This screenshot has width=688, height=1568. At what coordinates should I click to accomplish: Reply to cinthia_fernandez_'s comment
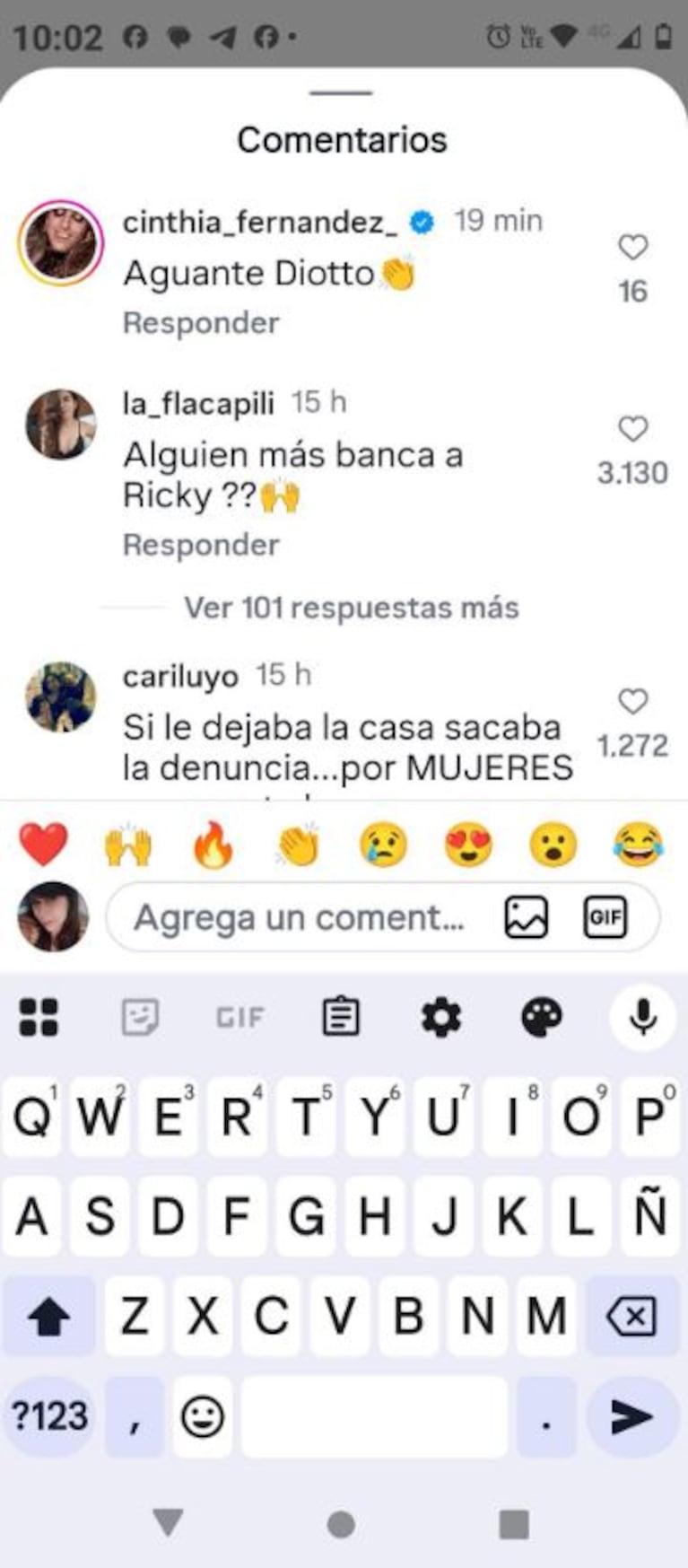(x=201, y=323)
